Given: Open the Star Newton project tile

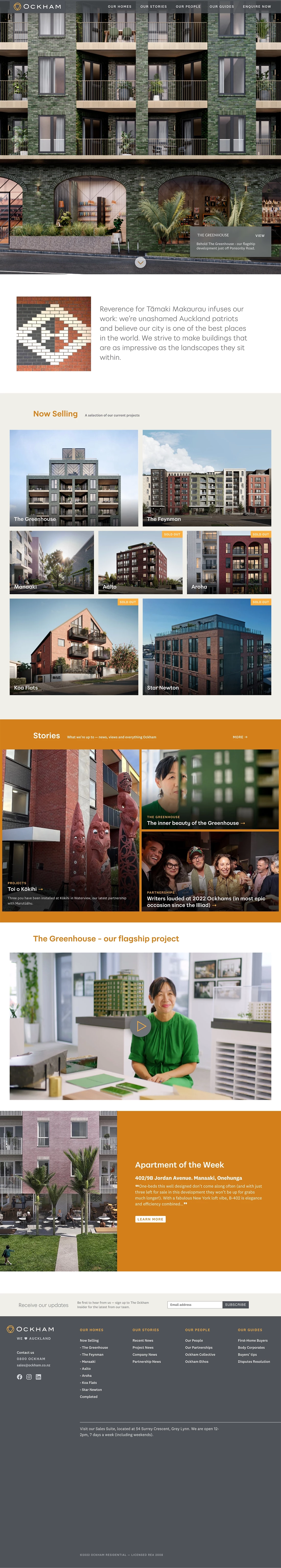Looking at the screenshot, I should click(207, 646).
